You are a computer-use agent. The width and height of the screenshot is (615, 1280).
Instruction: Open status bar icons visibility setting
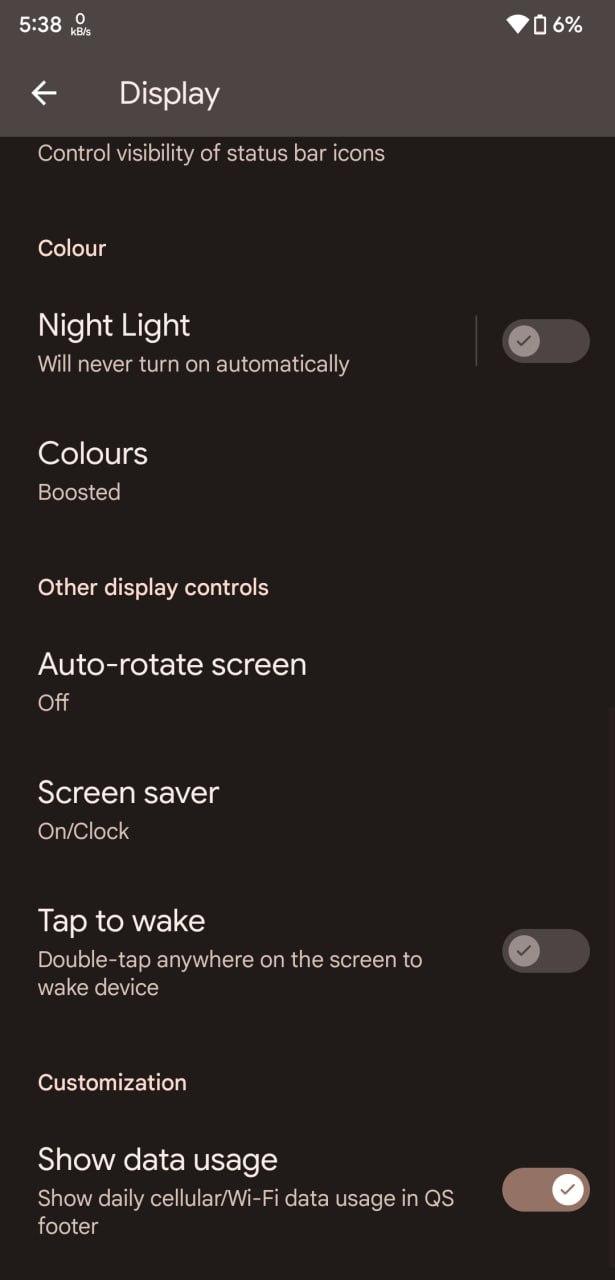[211, 154]
